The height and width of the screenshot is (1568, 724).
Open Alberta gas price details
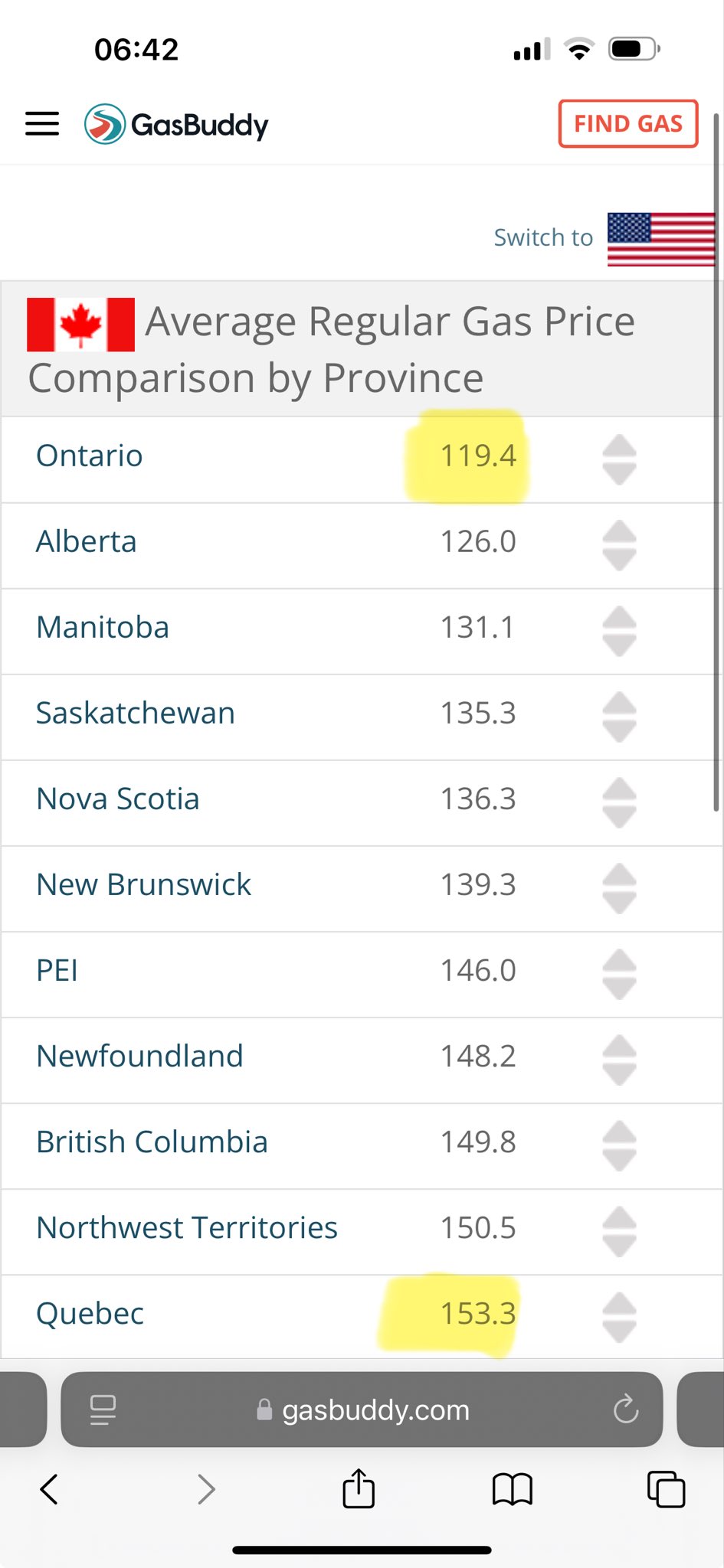[x=86, y=541]
